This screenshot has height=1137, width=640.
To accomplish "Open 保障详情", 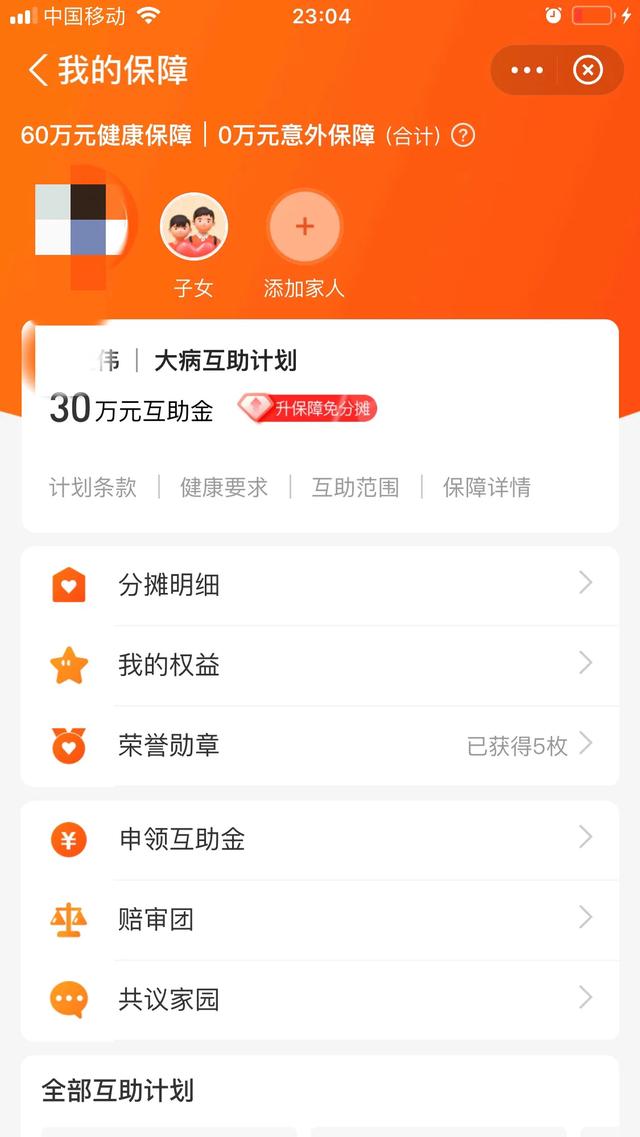I will (x=487, y=488).
